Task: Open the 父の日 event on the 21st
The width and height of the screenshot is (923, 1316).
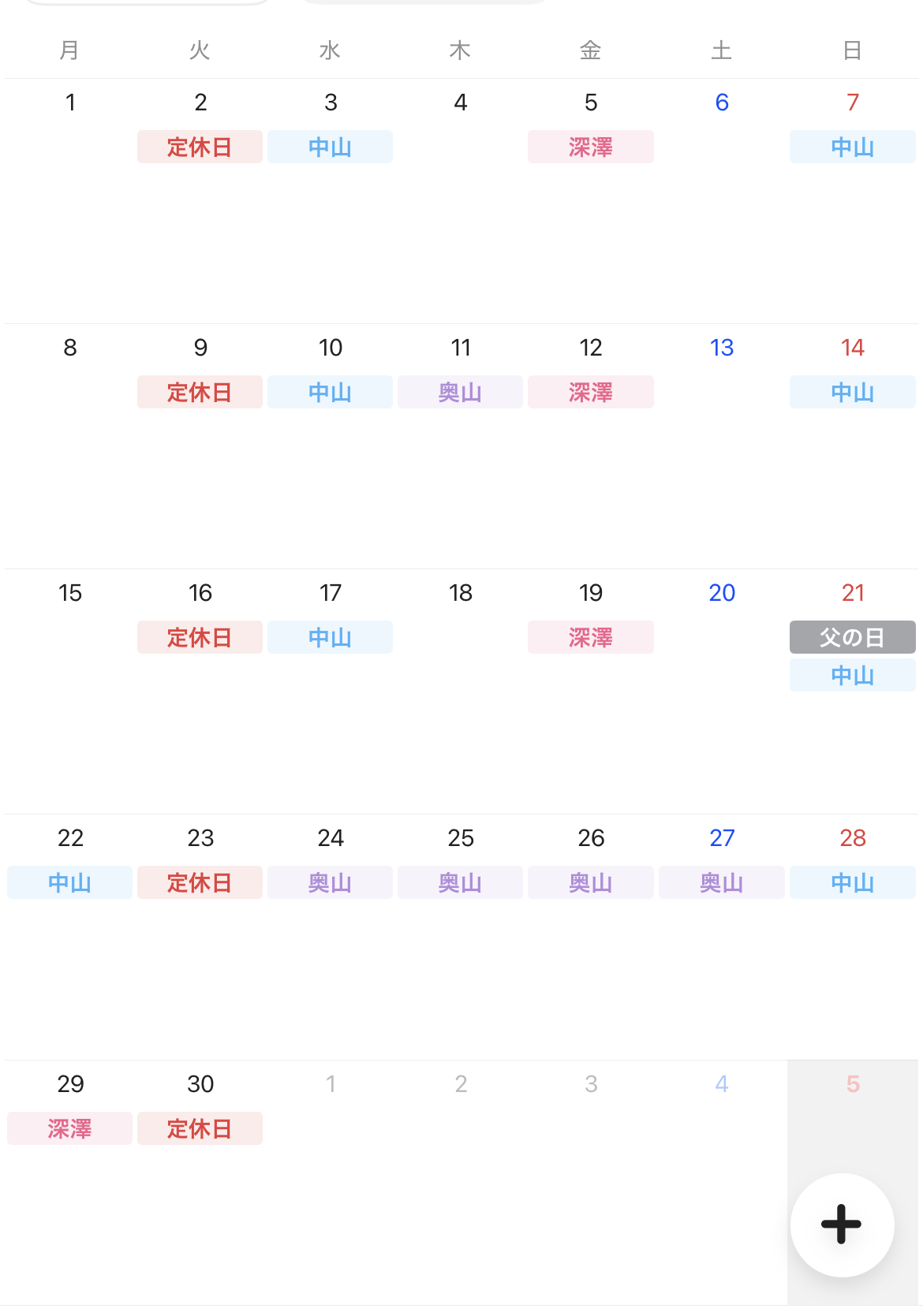Action: 852,637
